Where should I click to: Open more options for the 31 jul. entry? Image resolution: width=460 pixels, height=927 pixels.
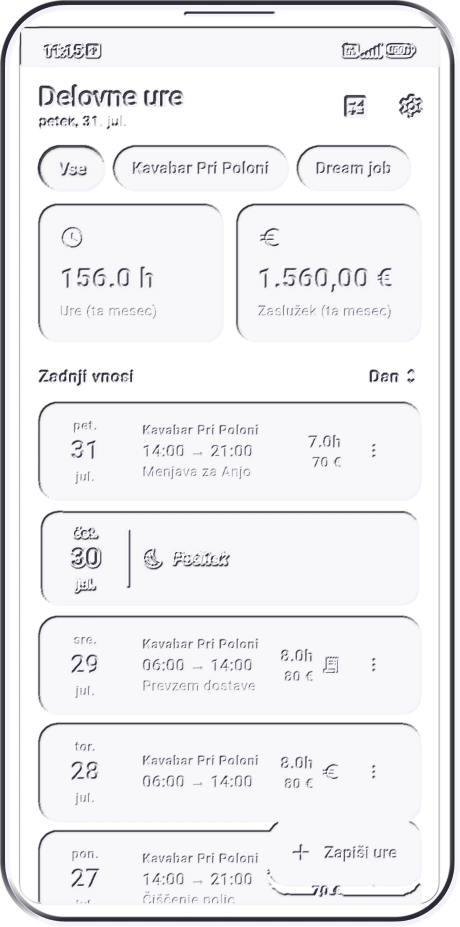pyautogui.click(x=373, y=450)
